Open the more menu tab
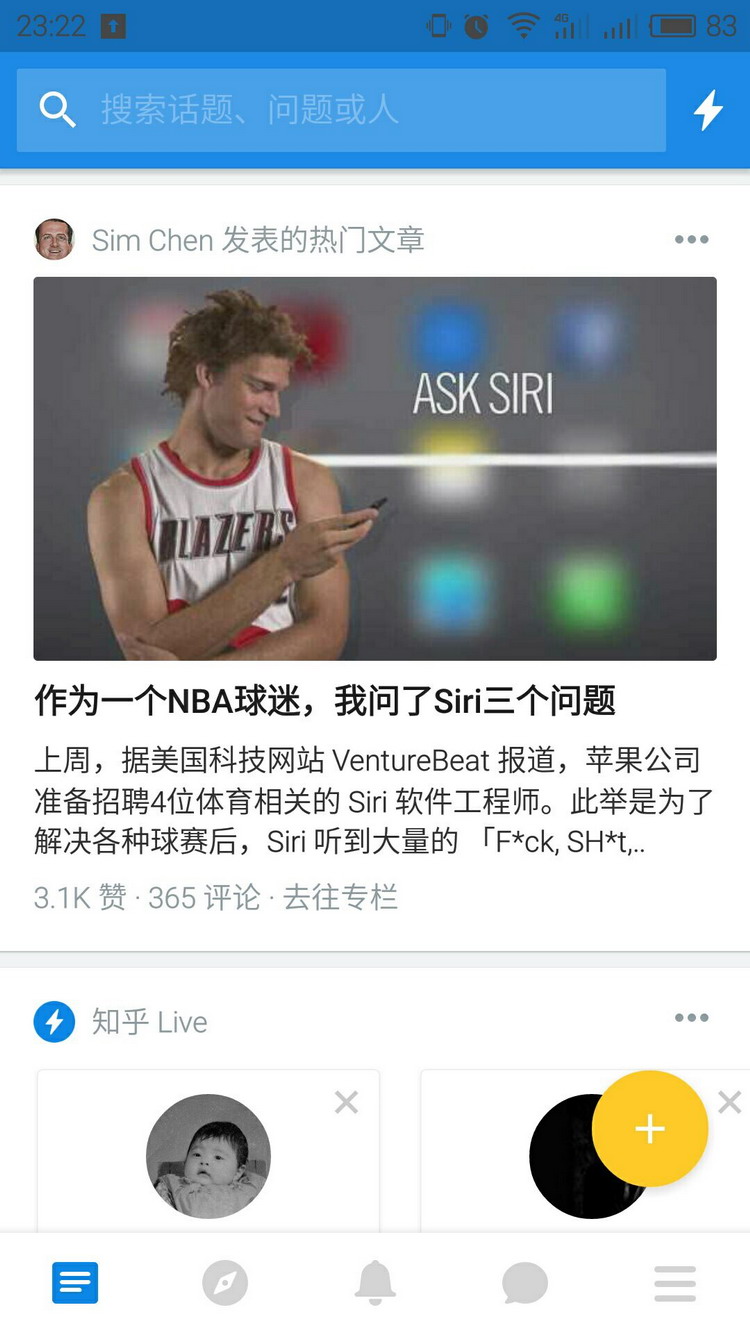Screen dimensions: 750x1333 [675, 1283]
